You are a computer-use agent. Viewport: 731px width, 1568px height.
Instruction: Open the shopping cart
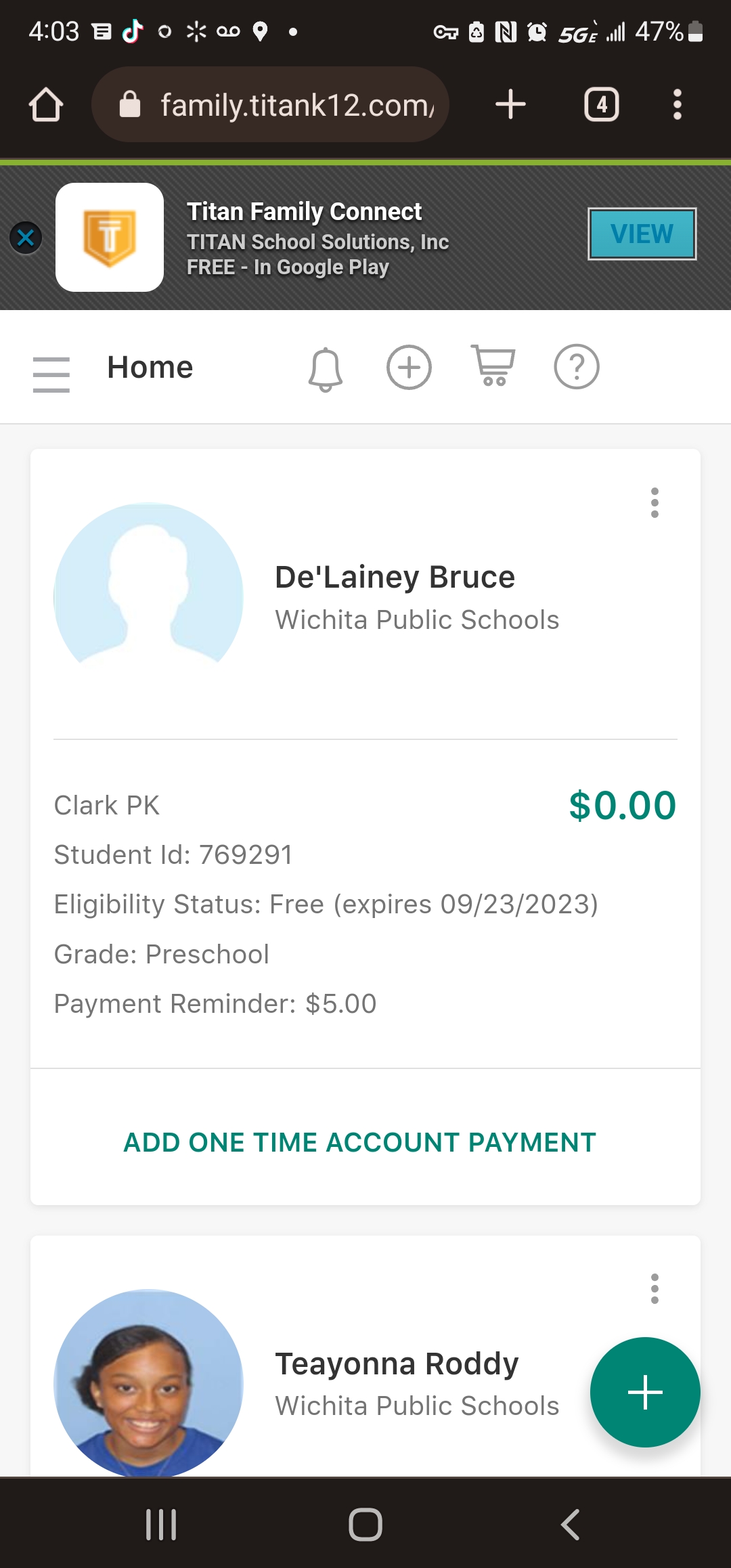tap(493, 366)
